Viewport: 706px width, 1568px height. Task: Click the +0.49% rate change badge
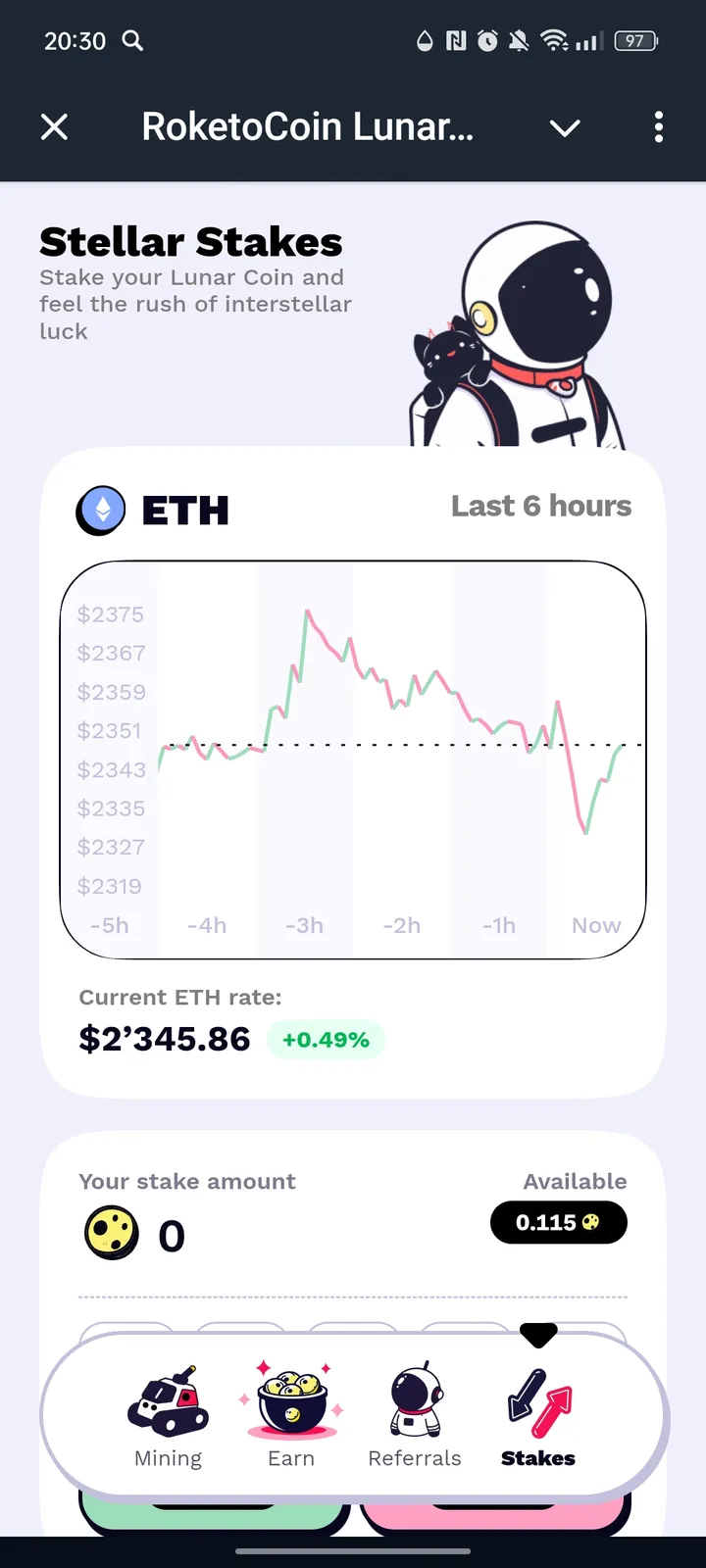point(326,1040)
